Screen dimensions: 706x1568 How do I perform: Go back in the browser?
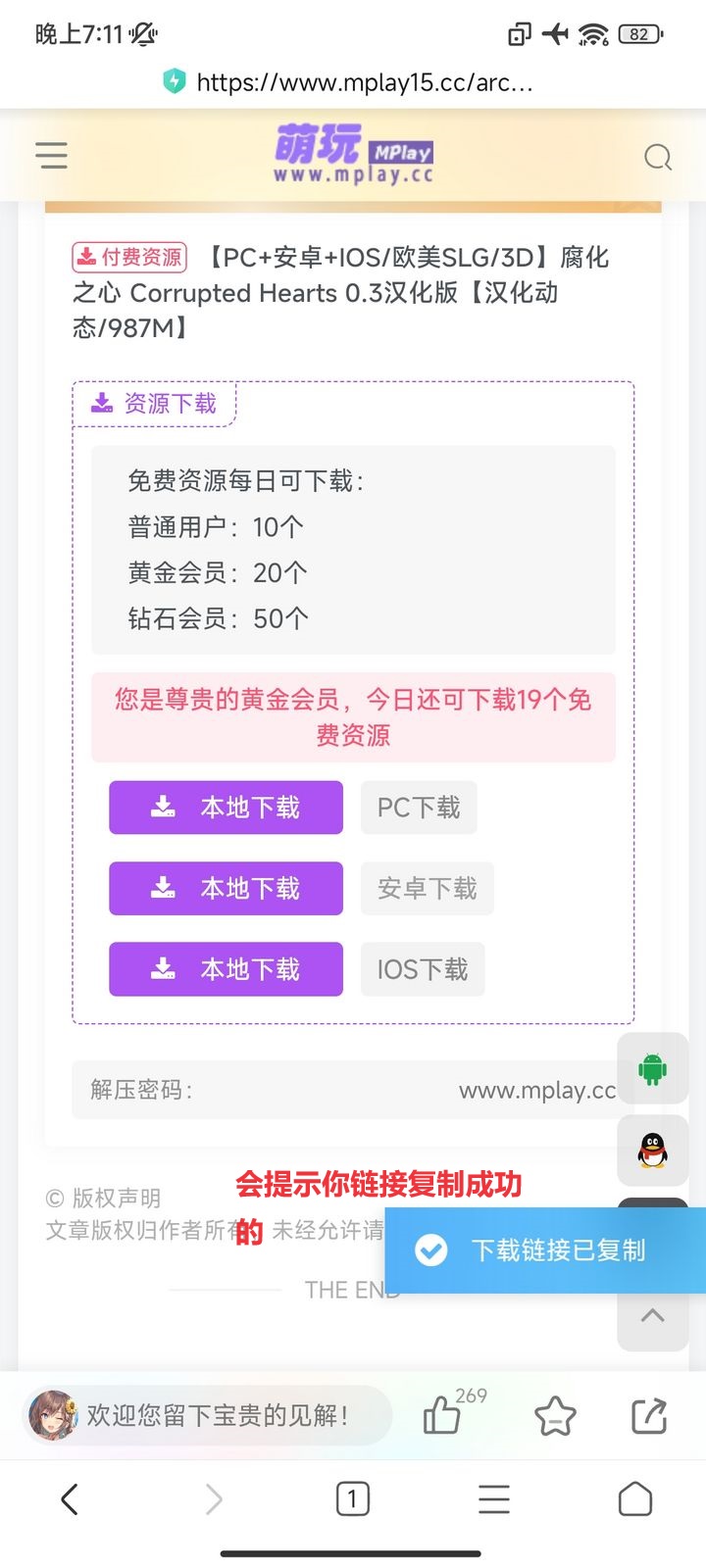pyautogui.click(x=69, y=1498)
